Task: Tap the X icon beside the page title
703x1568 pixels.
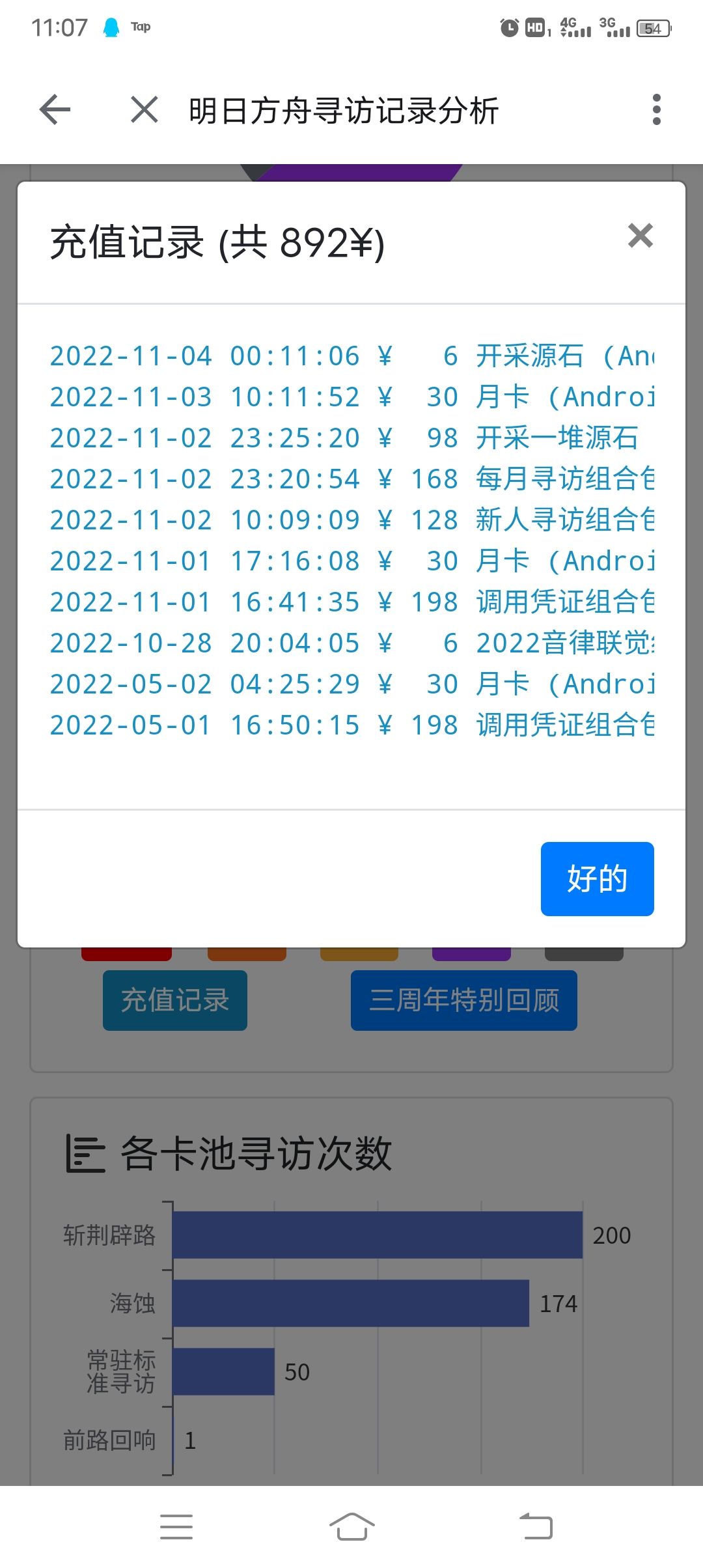Action: [145, 109]
